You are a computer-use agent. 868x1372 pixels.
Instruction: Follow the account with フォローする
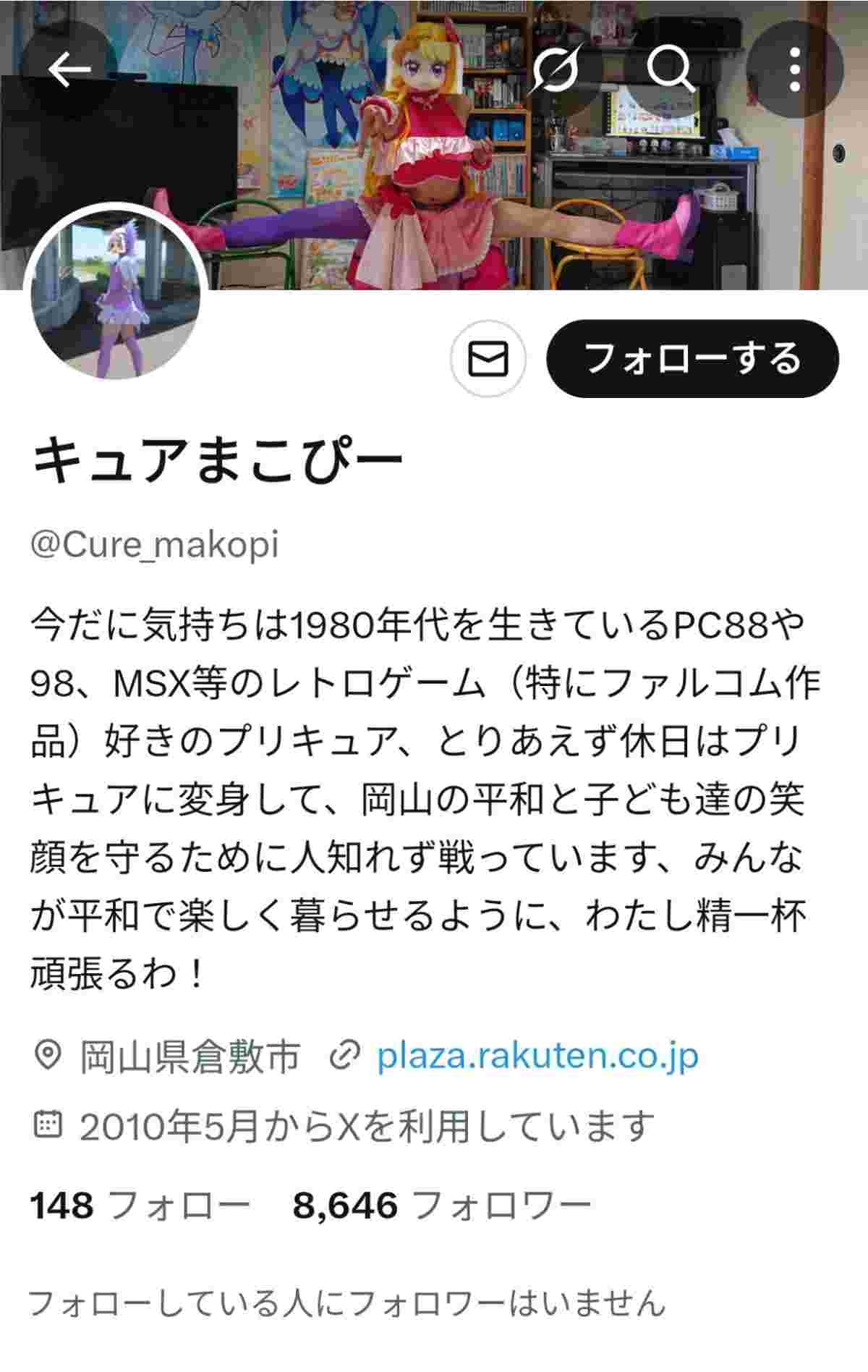pyautogui.click(x=692, y=359)
